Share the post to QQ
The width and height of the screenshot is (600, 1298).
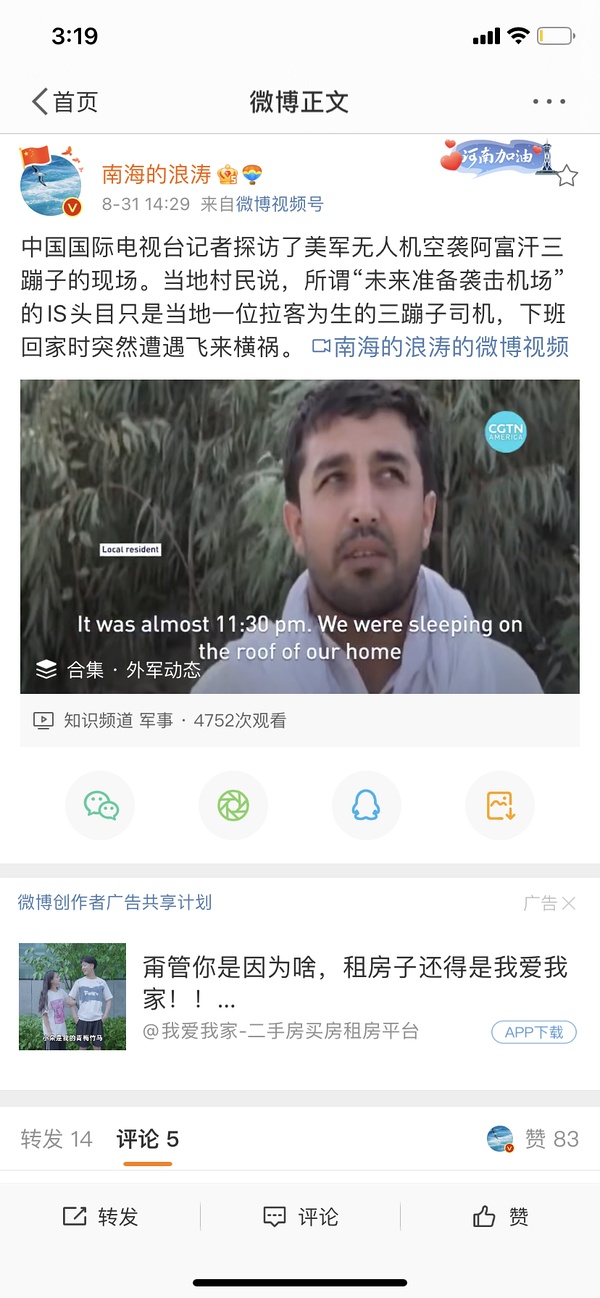366,806
